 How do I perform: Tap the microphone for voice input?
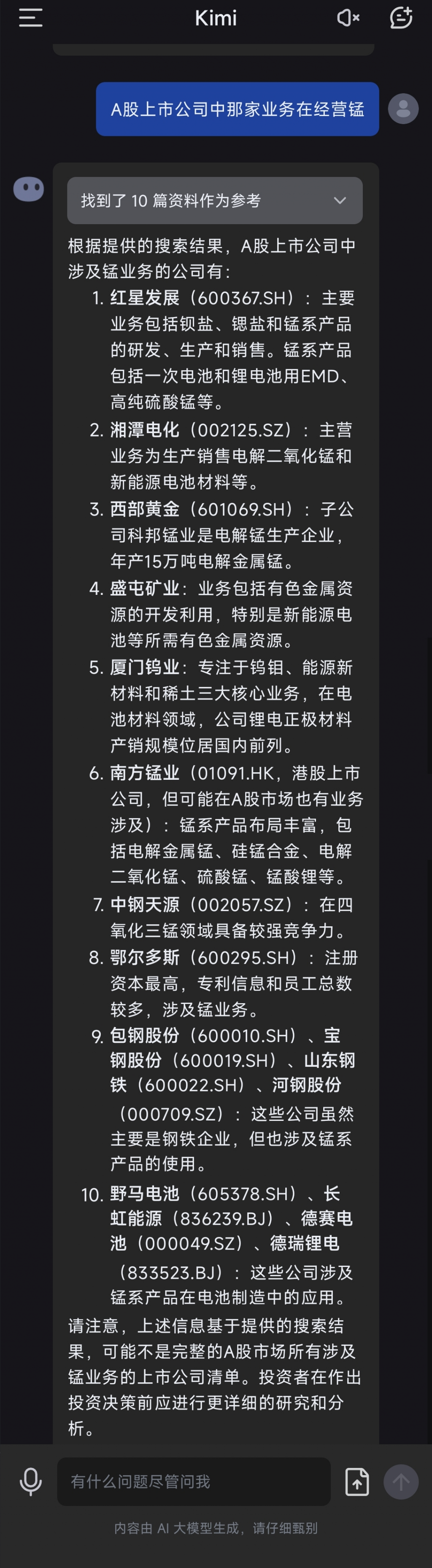(x=30, y=1481)
